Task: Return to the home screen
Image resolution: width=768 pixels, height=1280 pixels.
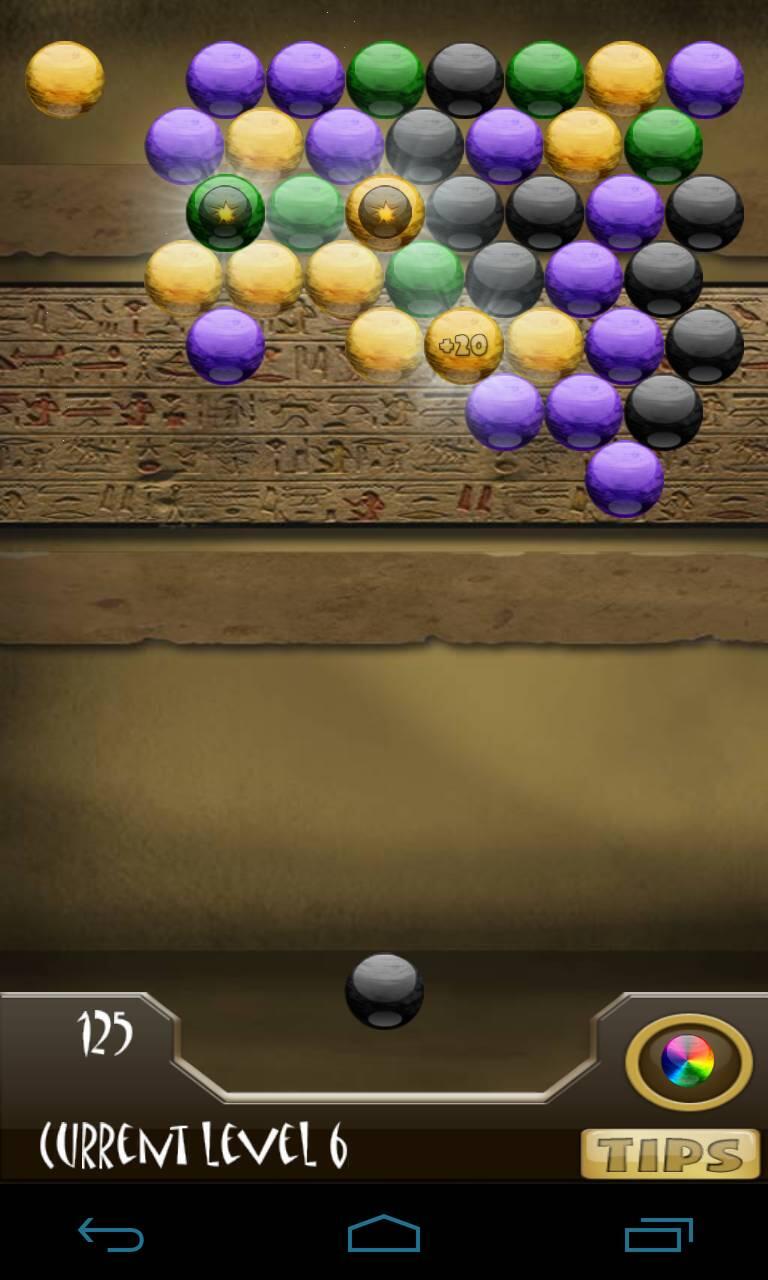Action: pos(384,1234)
